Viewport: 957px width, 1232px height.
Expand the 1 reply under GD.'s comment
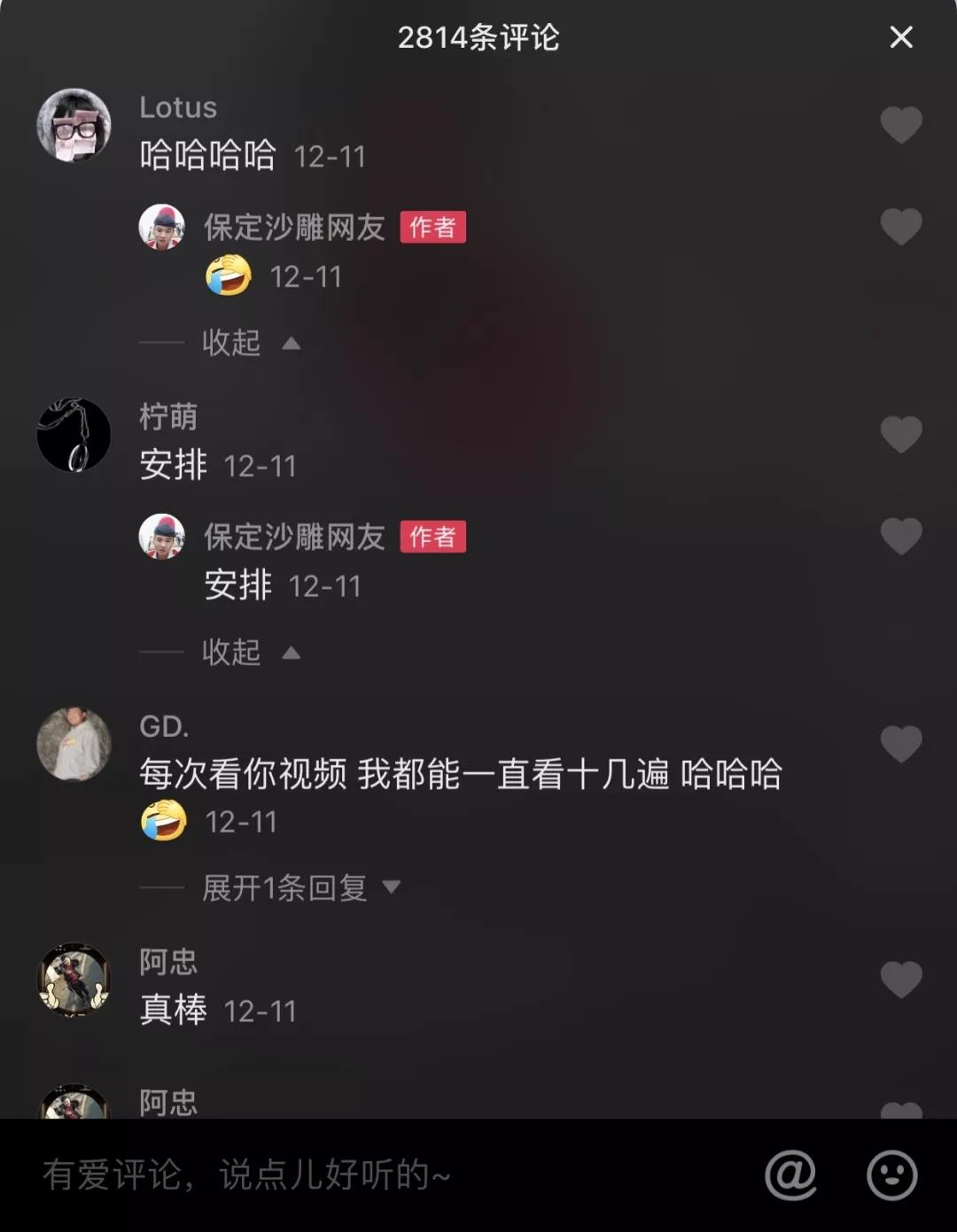[300, 887]
